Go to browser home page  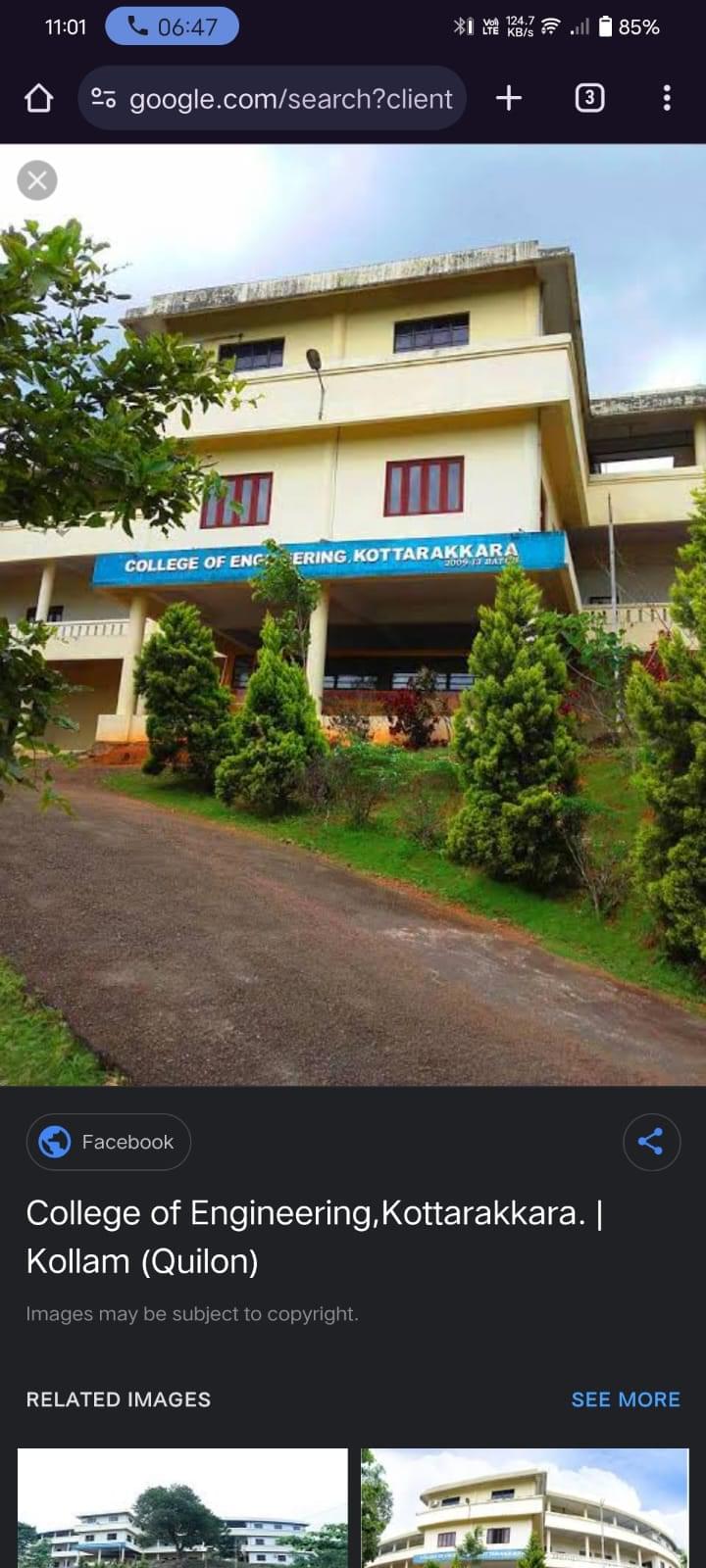(x=38, y=98)
